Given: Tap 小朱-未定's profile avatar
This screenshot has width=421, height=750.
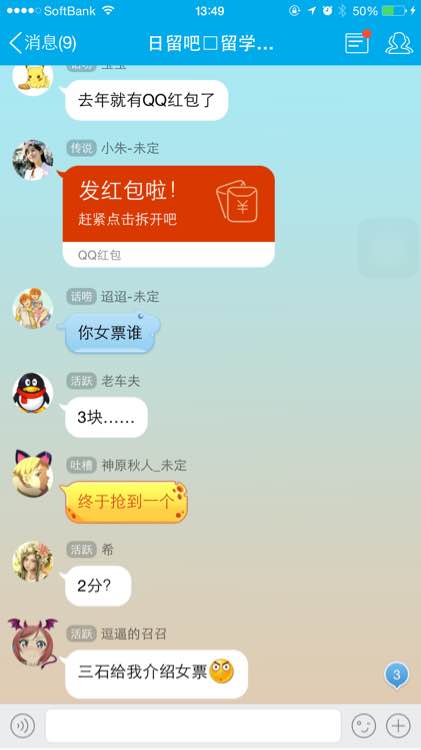Looking at the screenshot, I should pos(33,160).
